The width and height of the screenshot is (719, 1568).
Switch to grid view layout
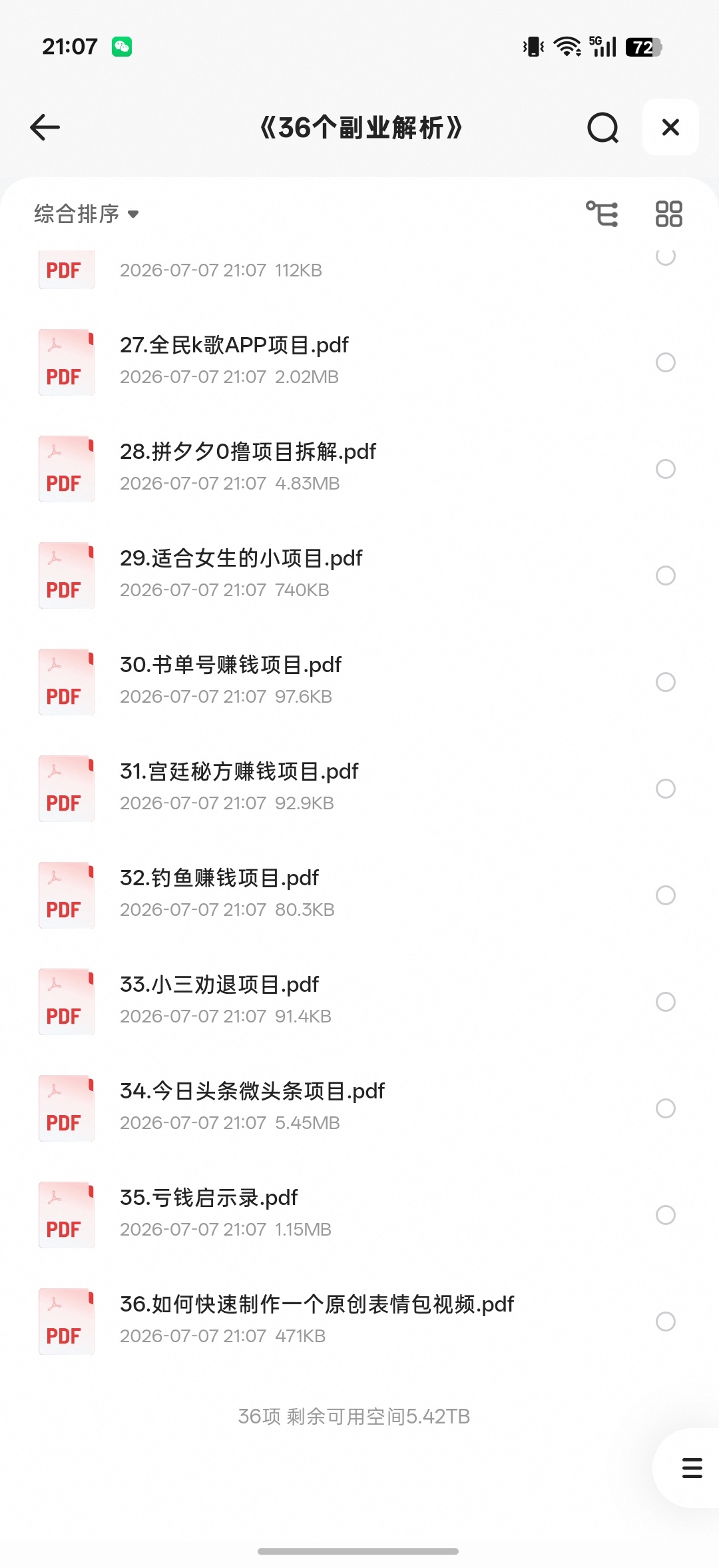click(x=668, y=214)
